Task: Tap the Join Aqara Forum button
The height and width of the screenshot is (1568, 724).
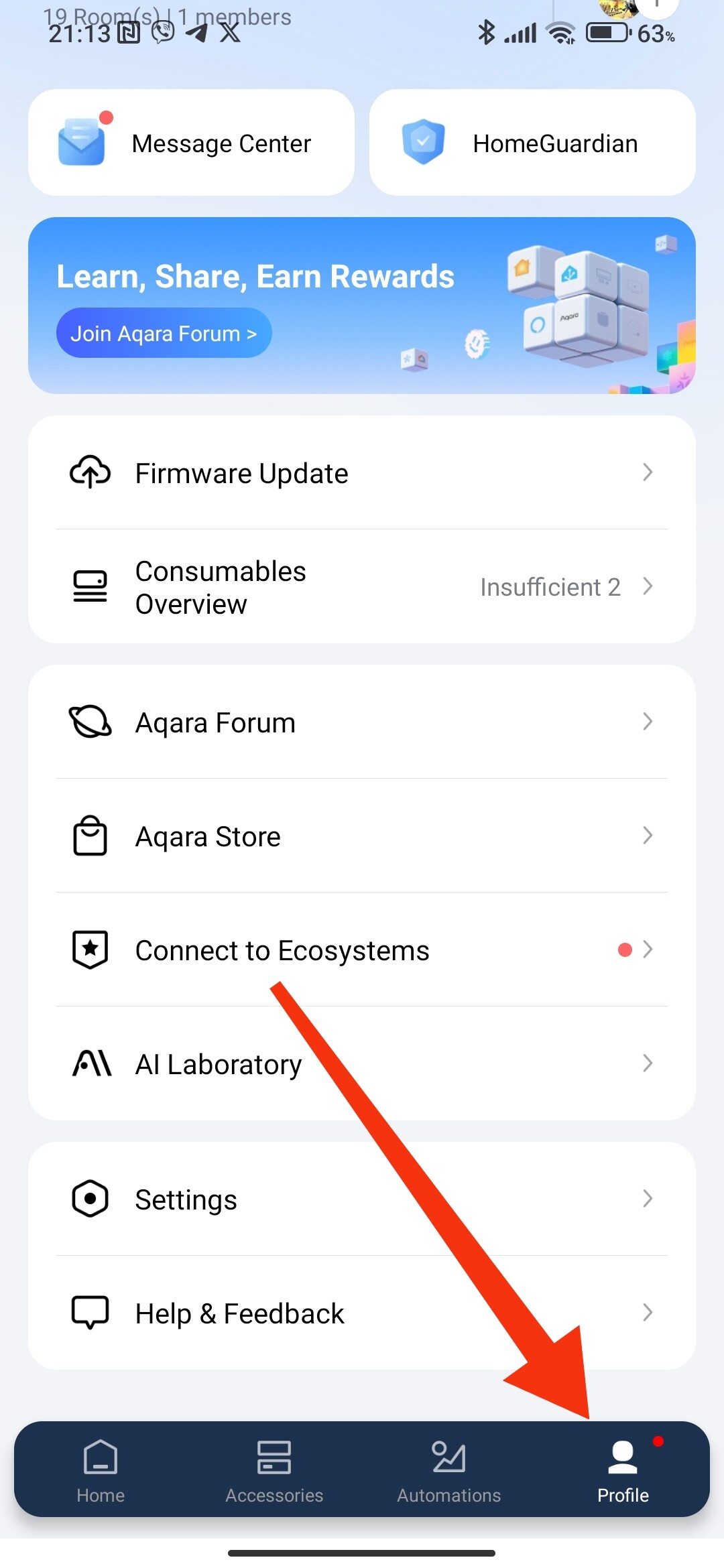Action: [164, 333]
